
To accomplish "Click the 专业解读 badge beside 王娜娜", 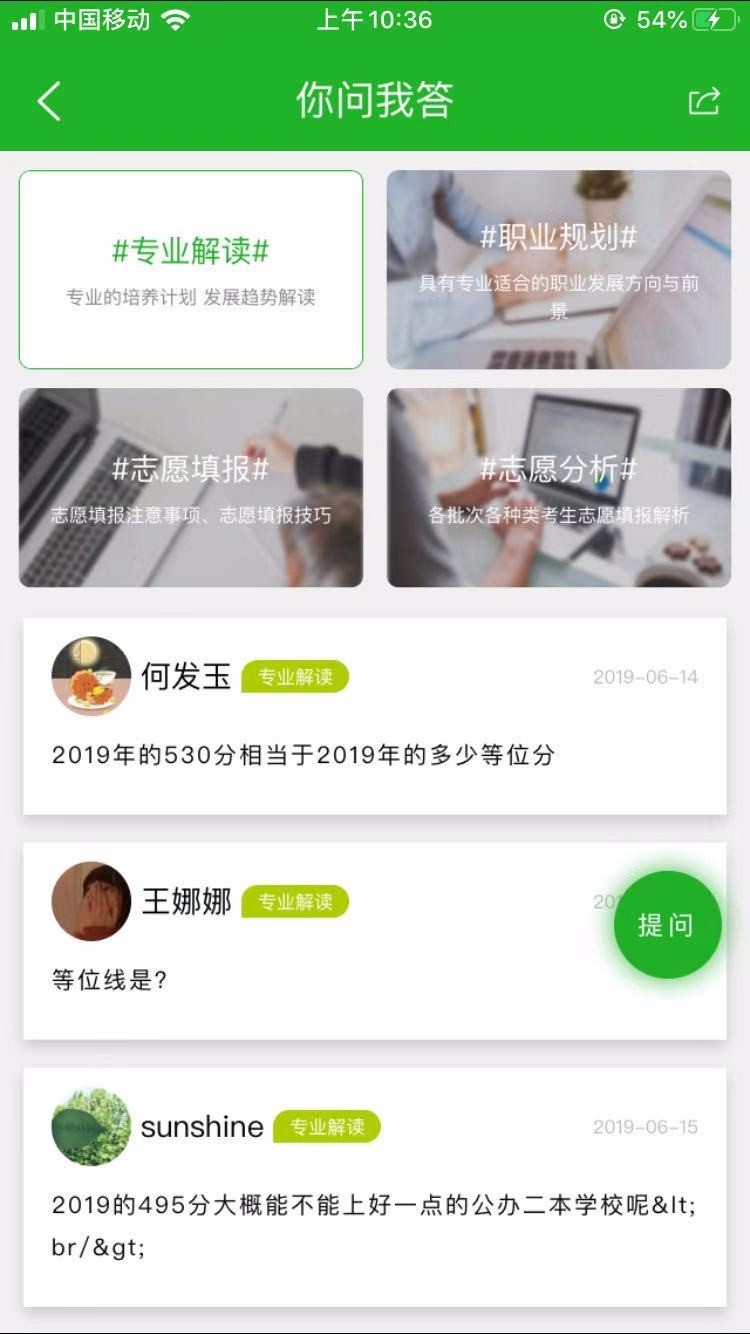I will [295, 900].
